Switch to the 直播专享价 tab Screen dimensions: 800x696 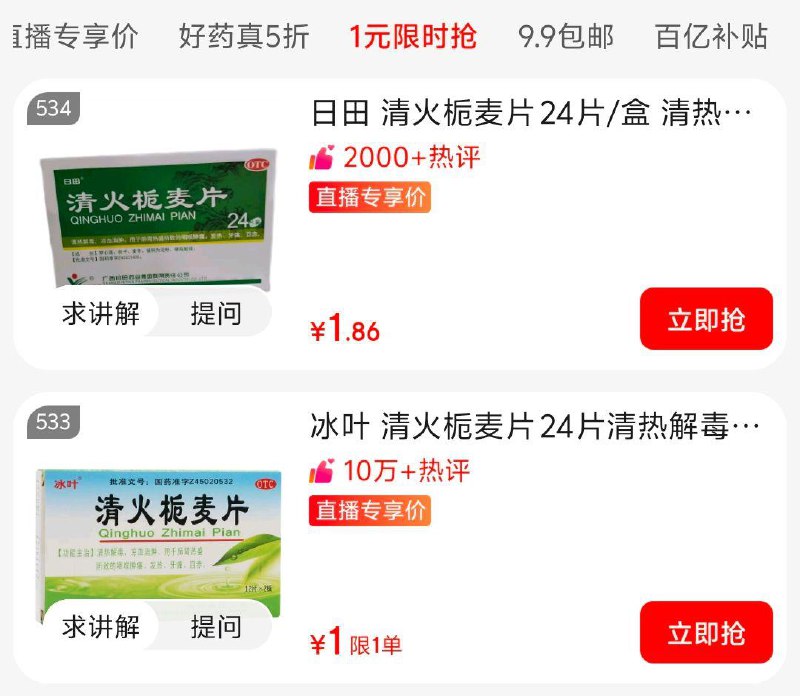[x=75, y=37]
